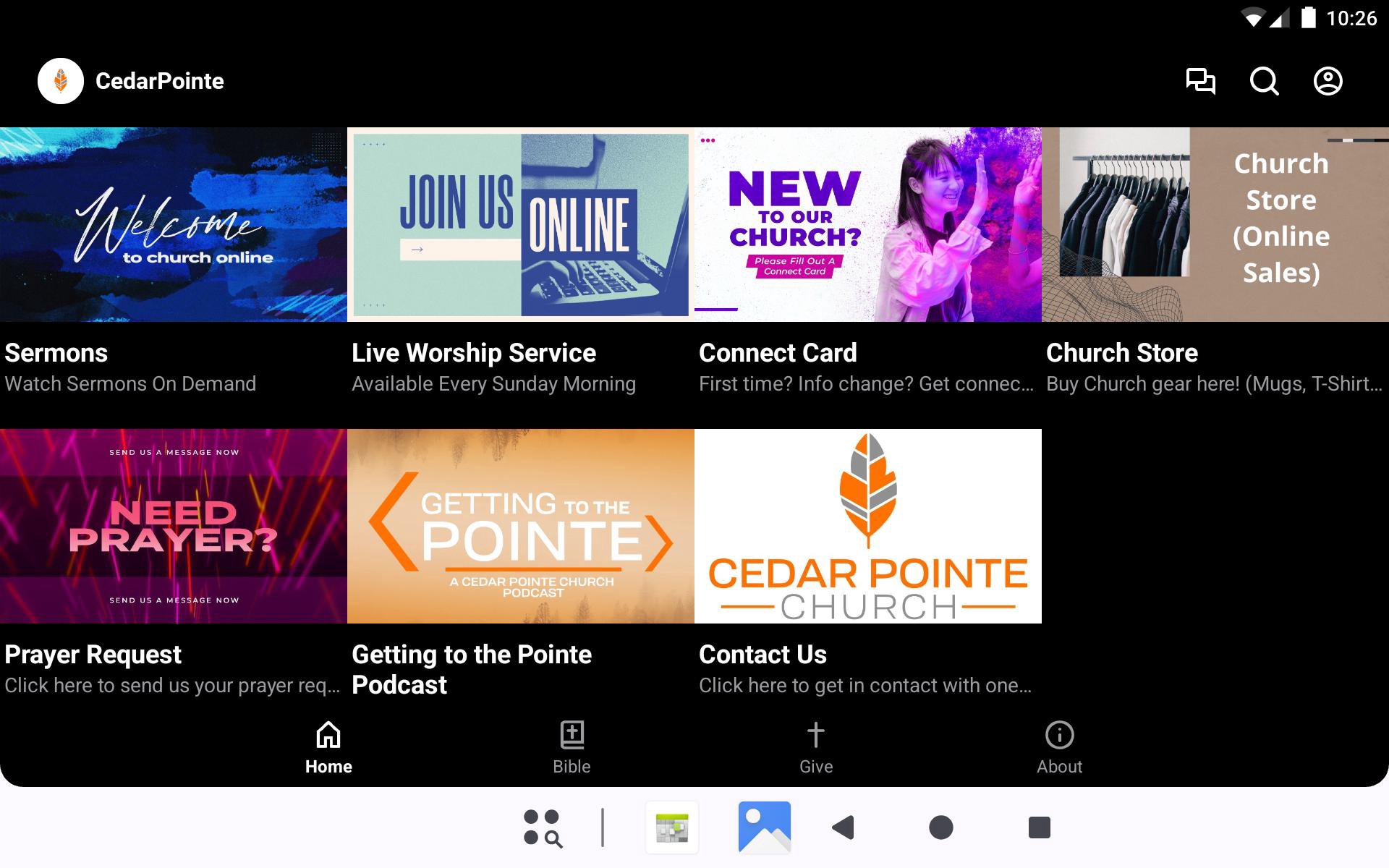Open recent apps with square button
The image size is (1389, 868).
(1039, 827)
